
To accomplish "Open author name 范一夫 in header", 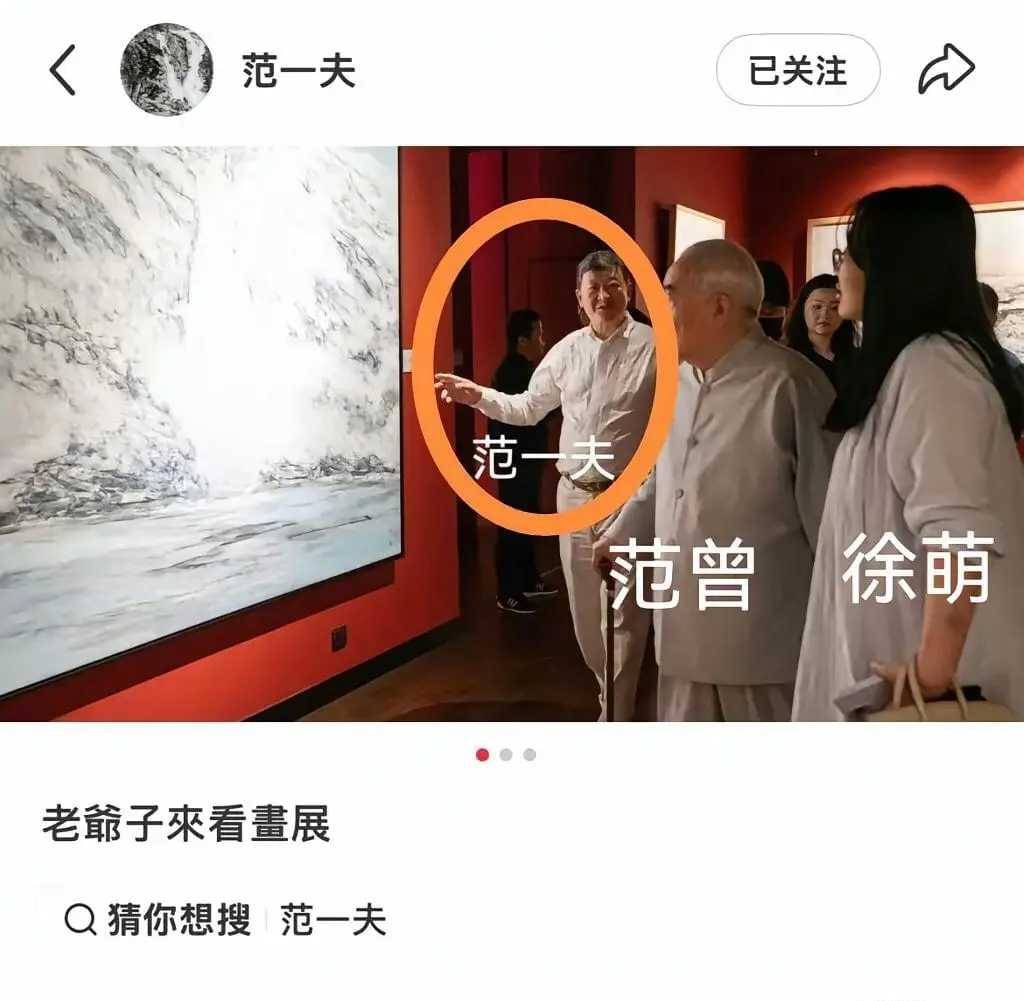I will pos(298,71).
